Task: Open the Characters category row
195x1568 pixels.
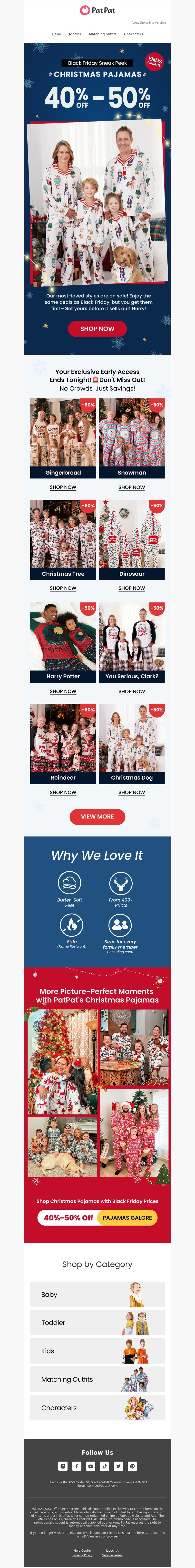Action: coord(97,1408)
